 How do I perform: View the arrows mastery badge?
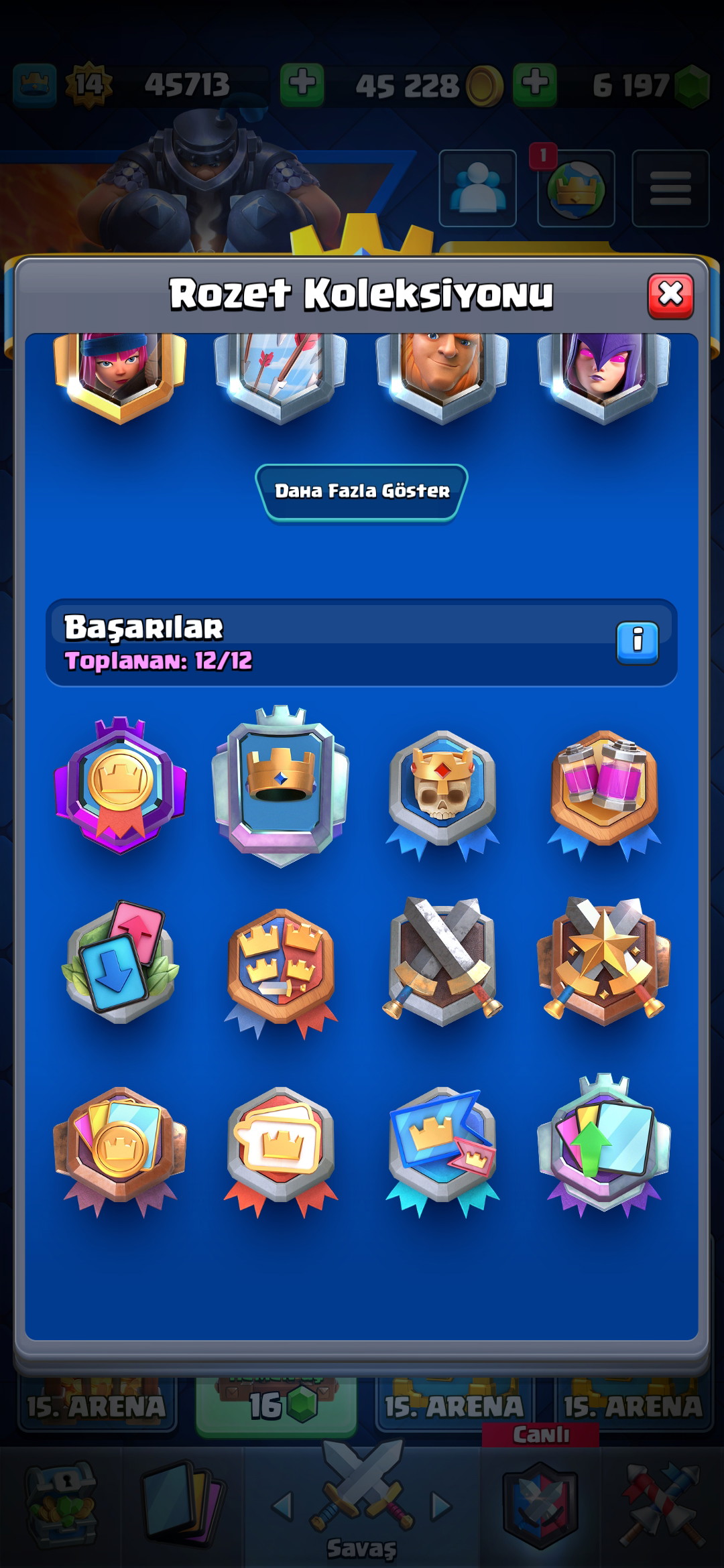[282, 378]
